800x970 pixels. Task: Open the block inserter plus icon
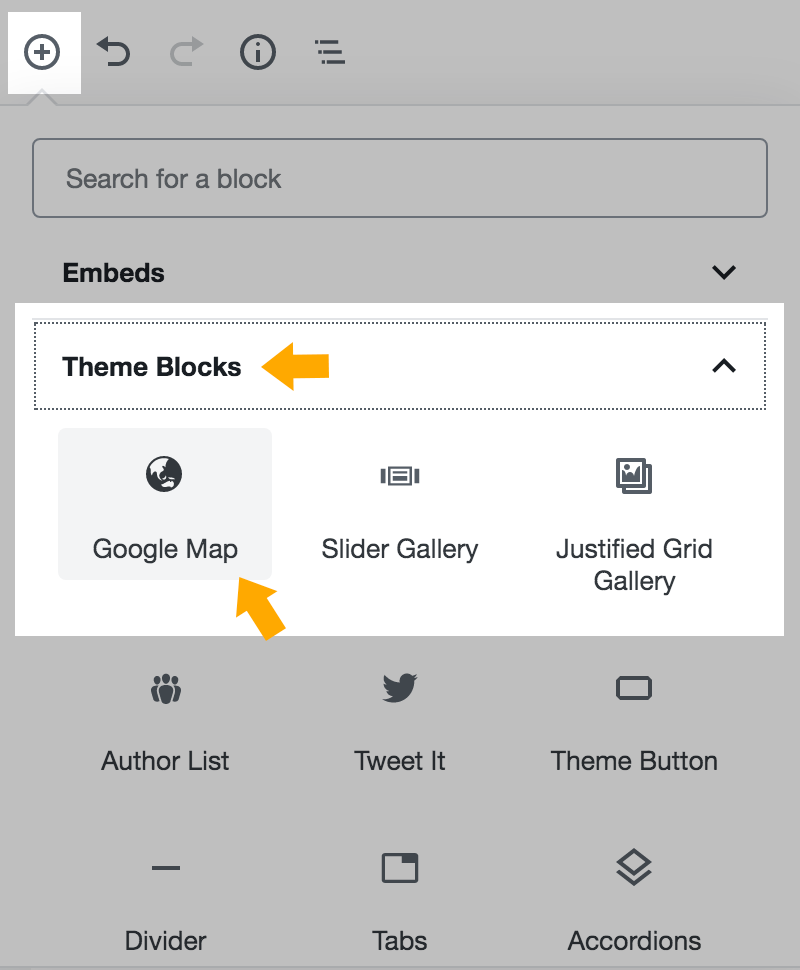point(44,52)
